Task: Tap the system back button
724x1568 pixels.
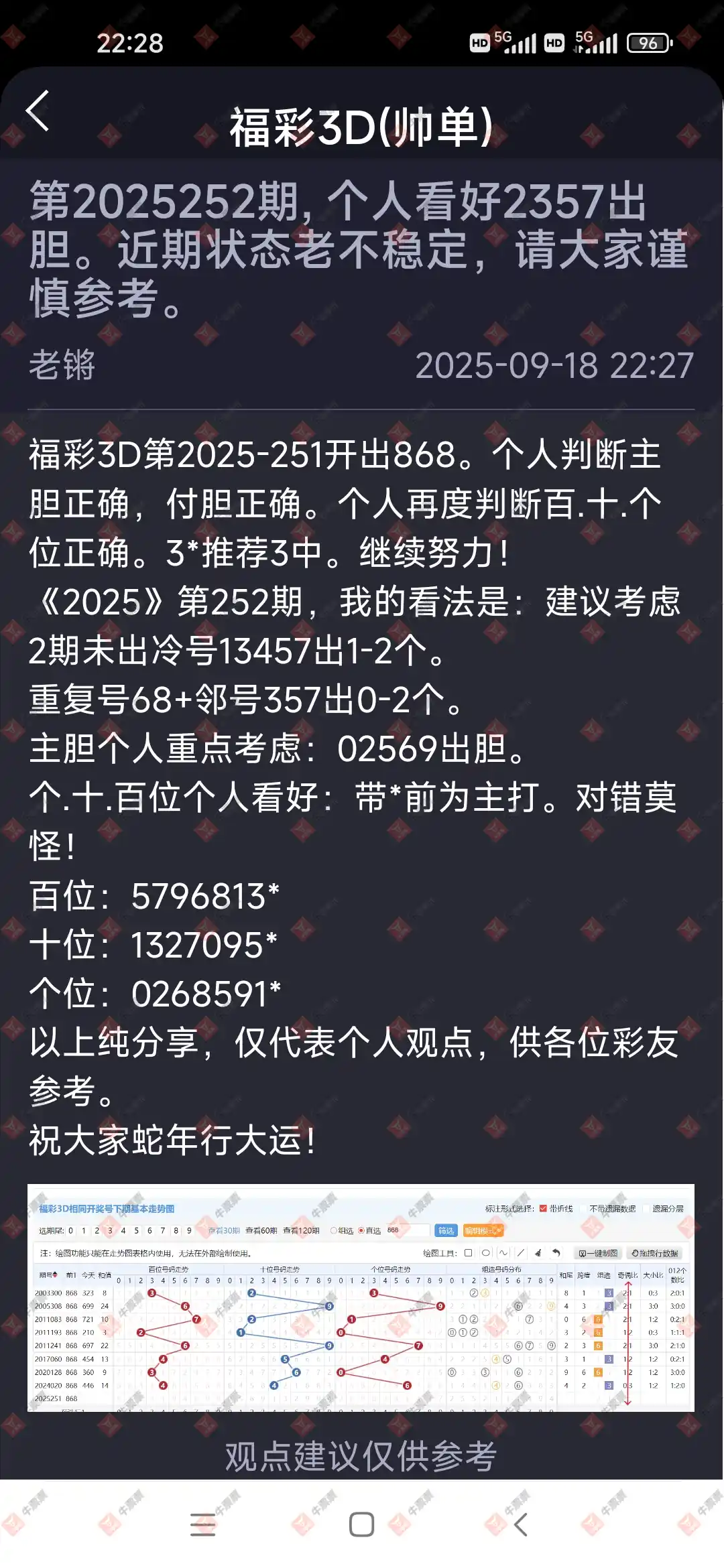Action: coord(520,1524)
